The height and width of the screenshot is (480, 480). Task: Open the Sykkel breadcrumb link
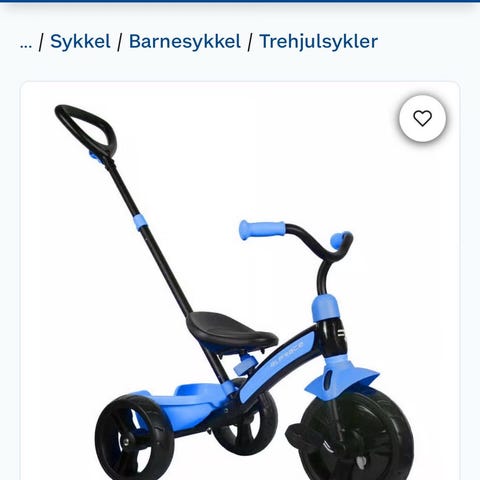tap(80, 42)
